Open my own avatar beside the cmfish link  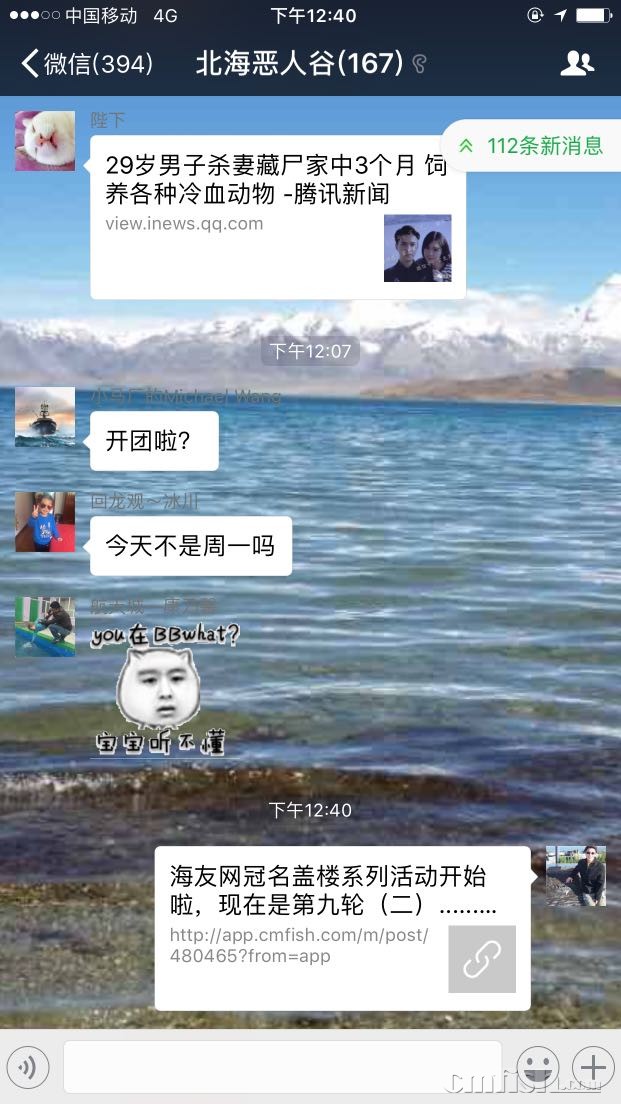(x=576, y=876)
